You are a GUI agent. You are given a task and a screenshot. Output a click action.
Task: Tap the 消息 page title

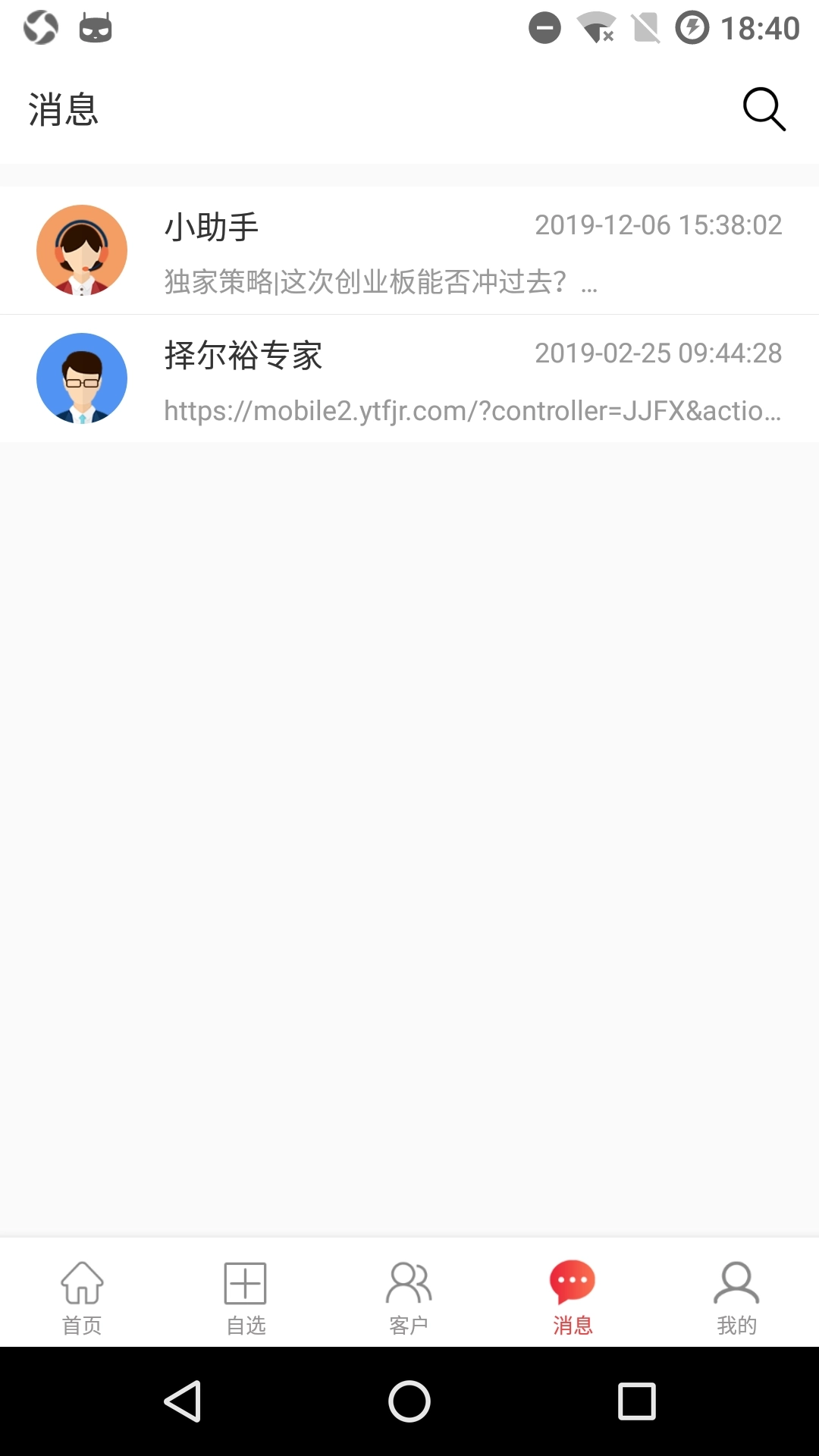[x=62, y=108]
